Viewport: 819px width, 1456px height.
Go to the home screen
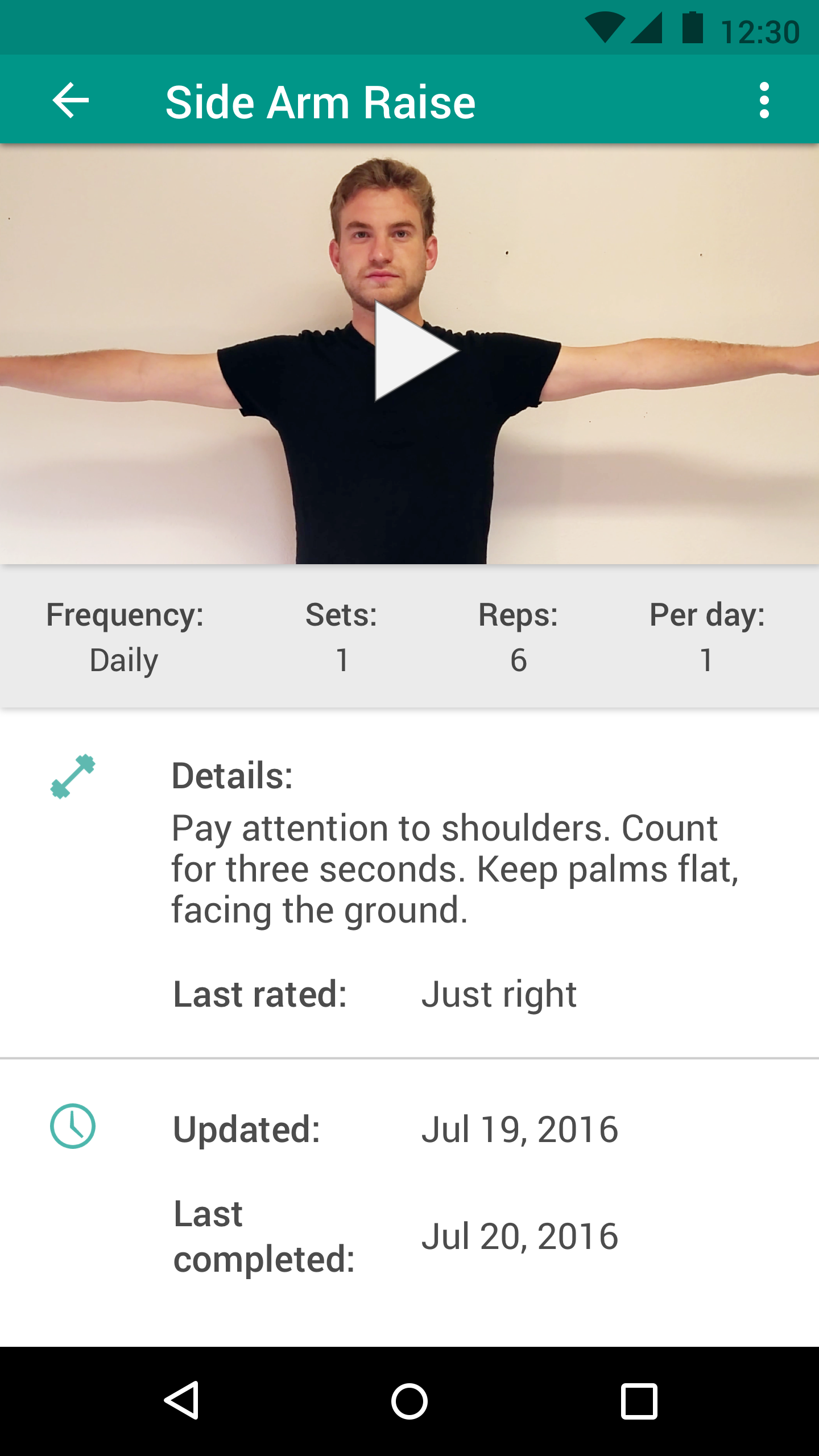409,1400
